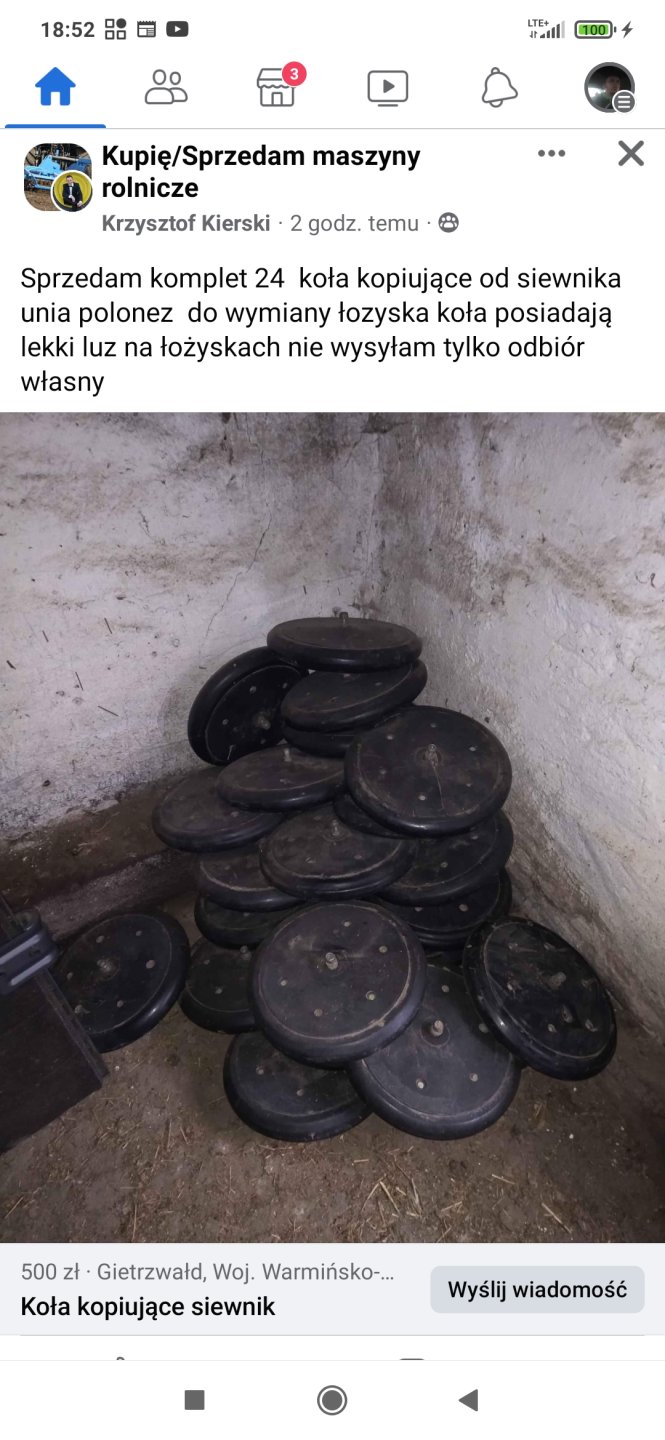Screen dimensions: 665x1440
Task: Tap Wyślij wiadomość to message seller
Action: pyautogui.click(x=537, y=1289)
